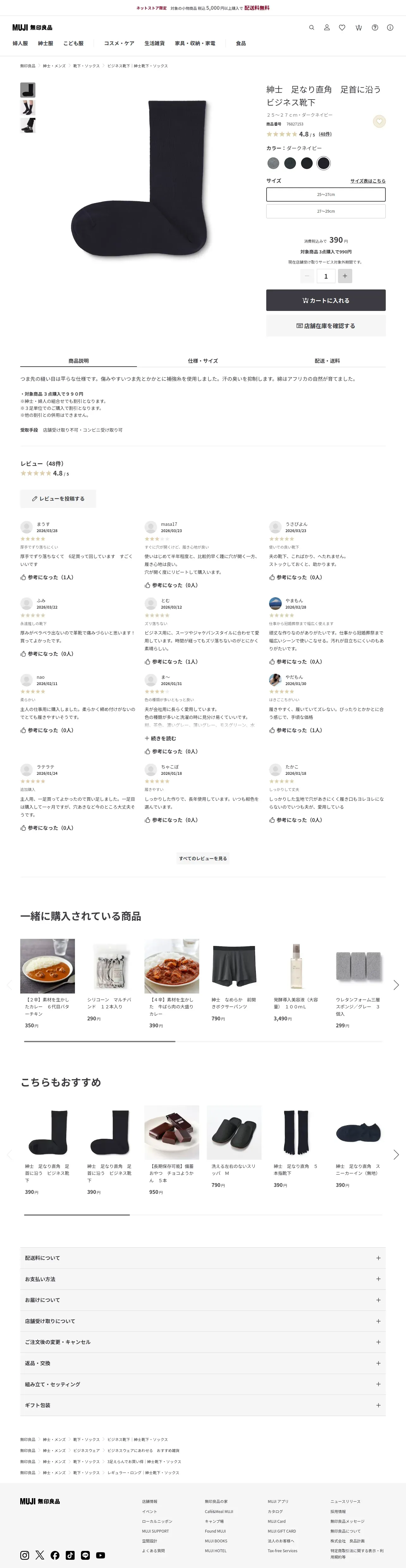
Task: View all reviews via すべてのレビューを見る
Action: click(x=203, y=858)
